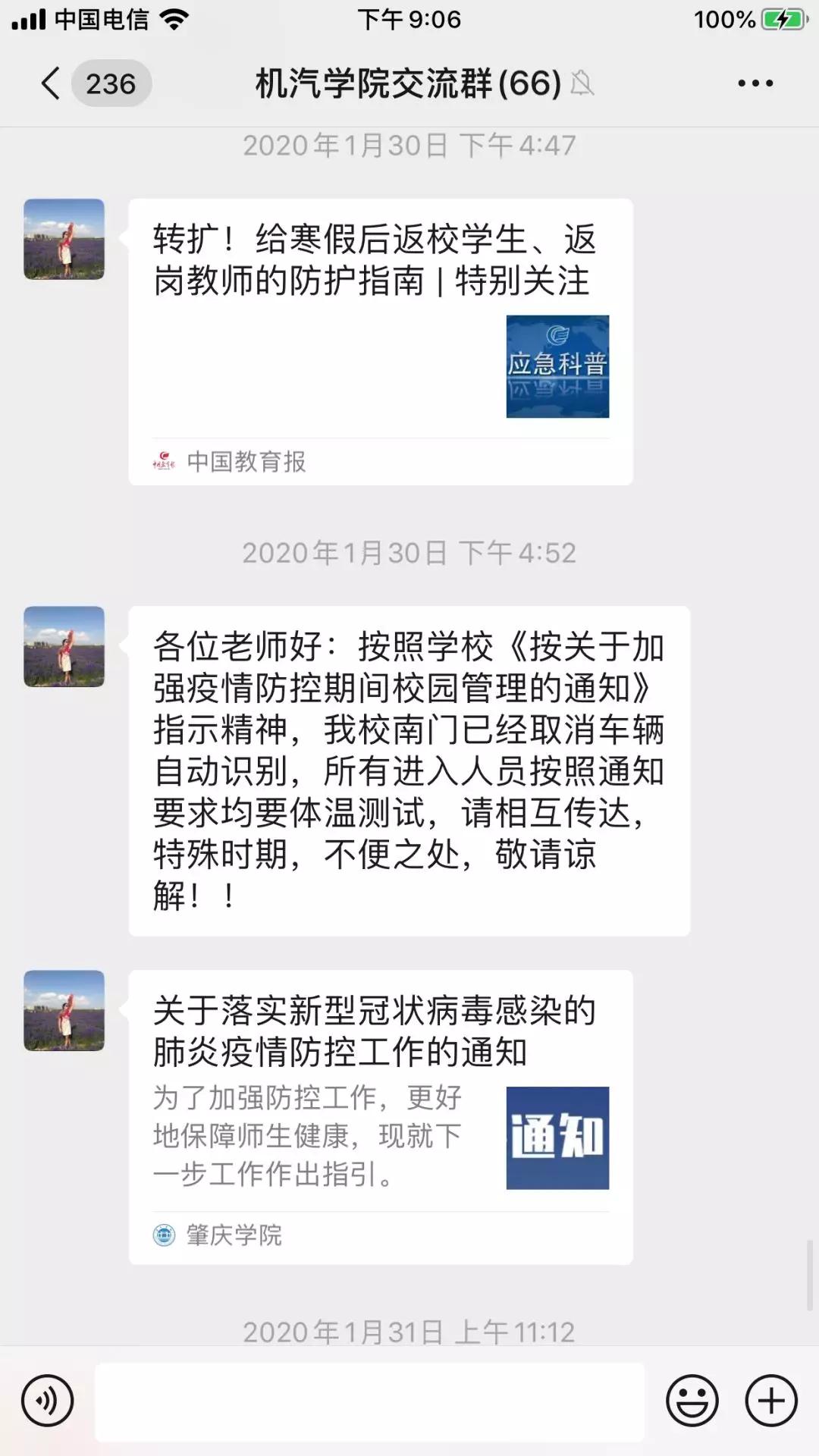This screenshot has height=1456, width=819.
Task: Open the 肇庆学院 notice article card
Action: click(x=380, y=1116)
